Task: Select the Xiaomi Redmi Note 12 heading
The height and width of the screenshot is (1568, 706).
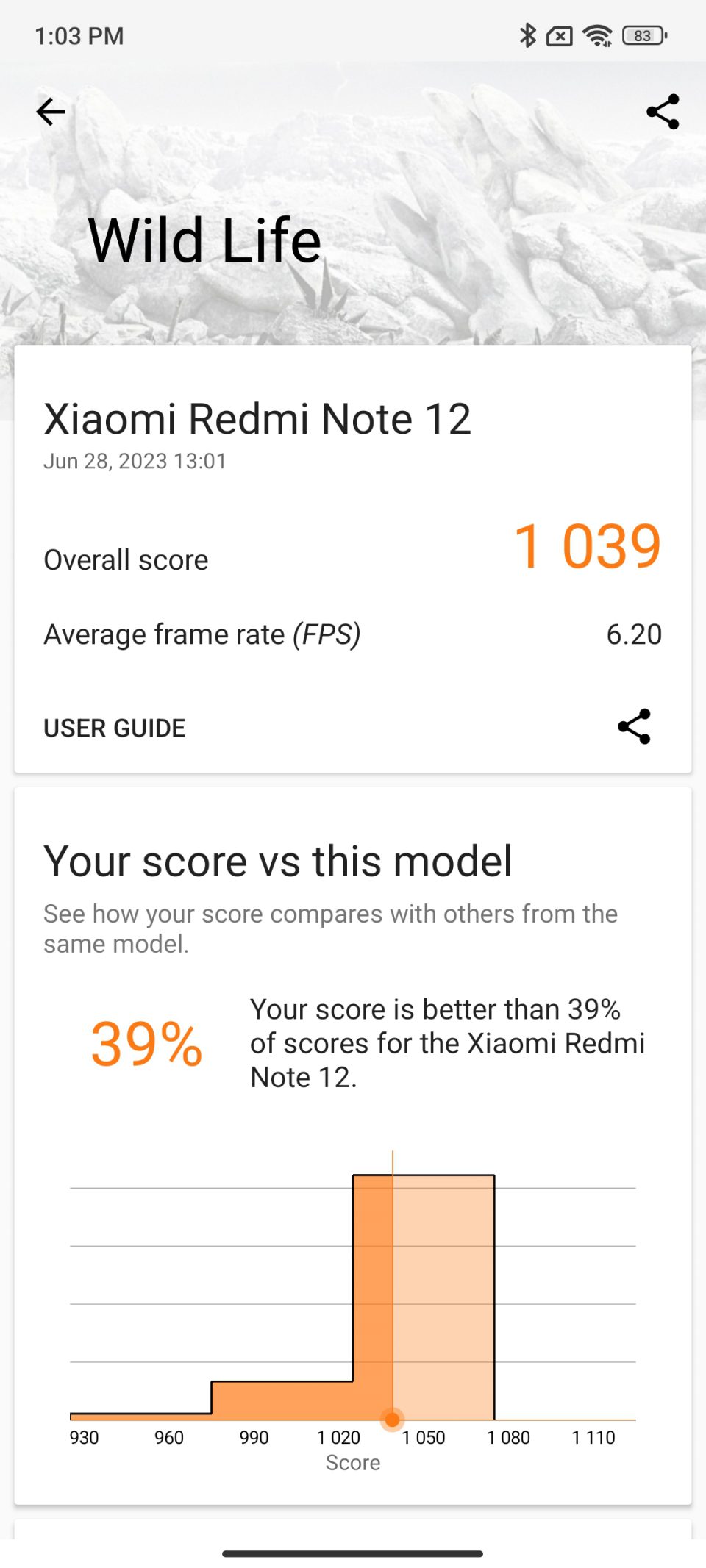Action: [x=258, y=418]
